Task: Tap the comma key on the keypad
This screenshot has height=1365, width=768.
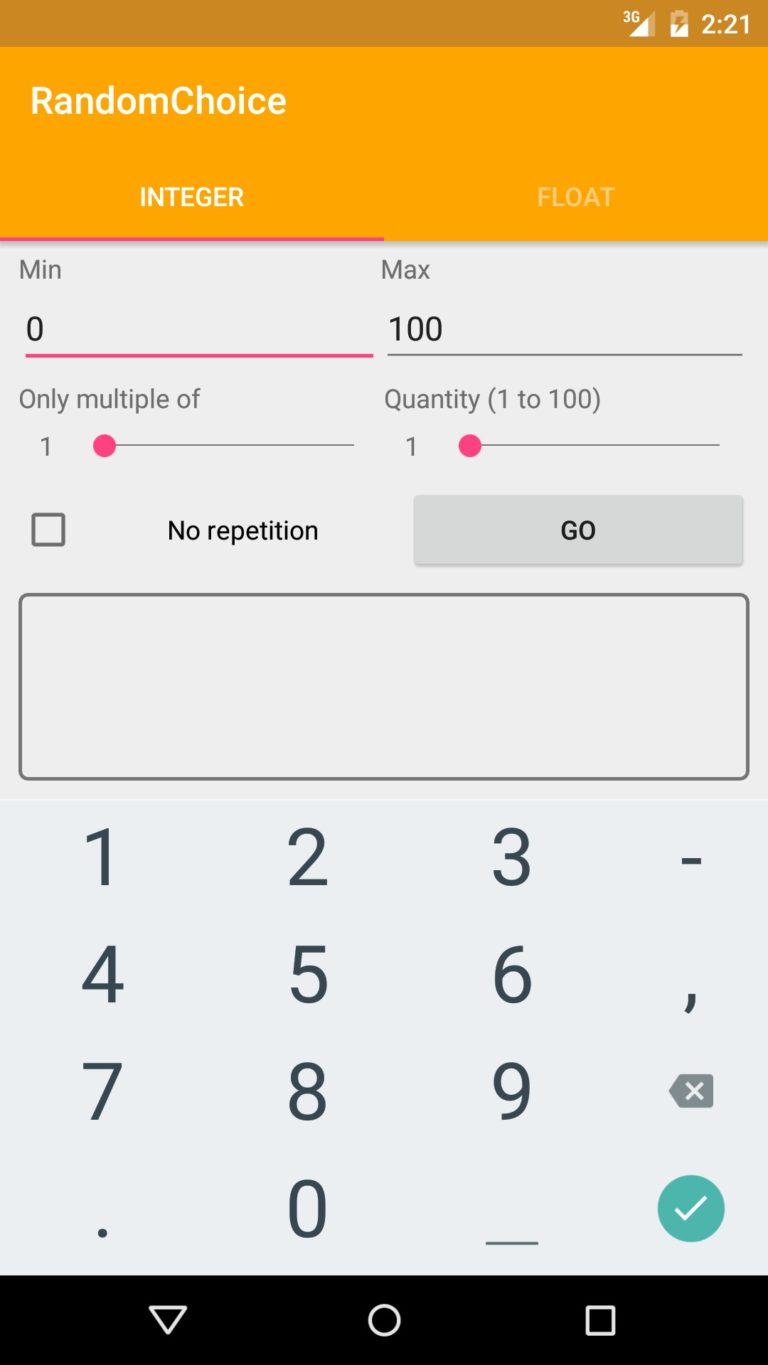Action: [690, 973]
